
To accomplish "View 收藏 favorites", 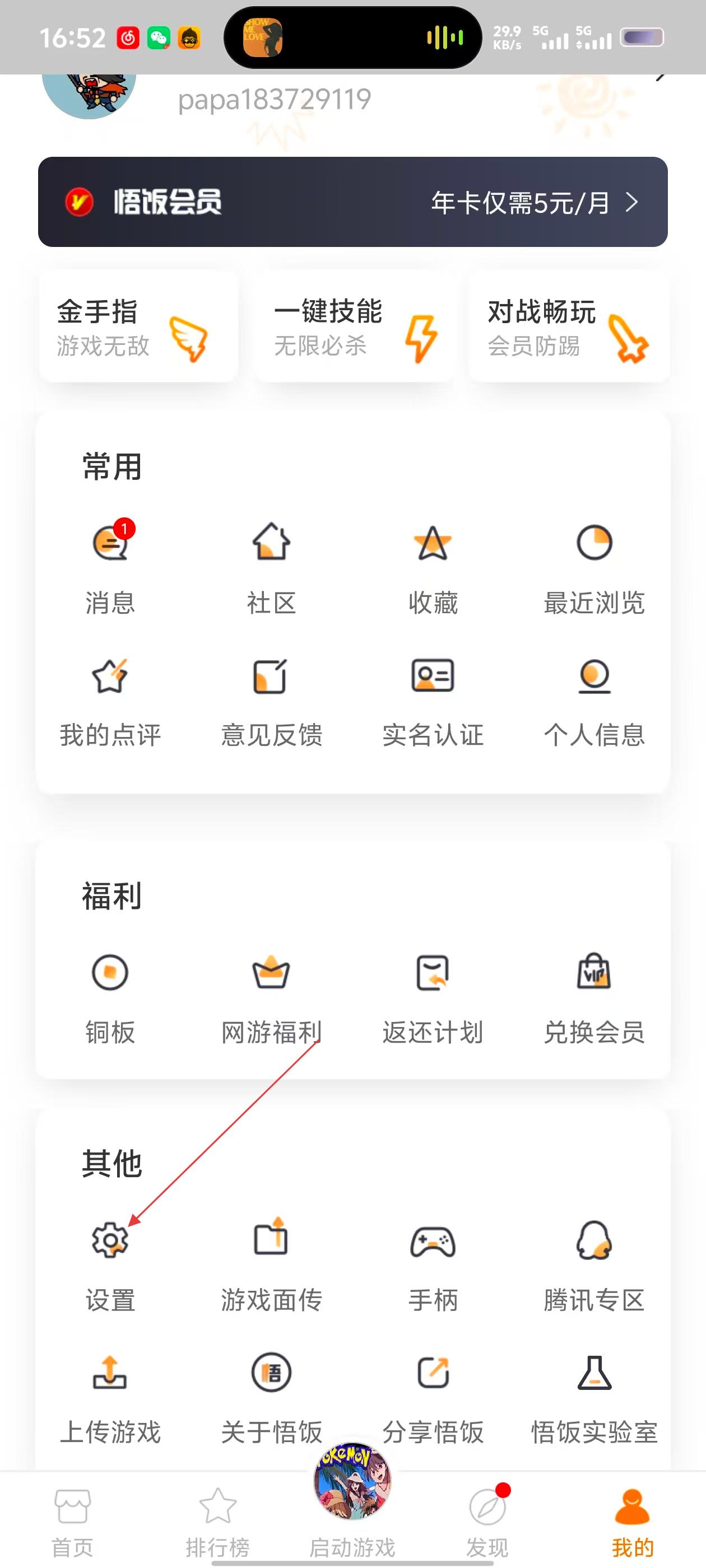I will (433, 566).
